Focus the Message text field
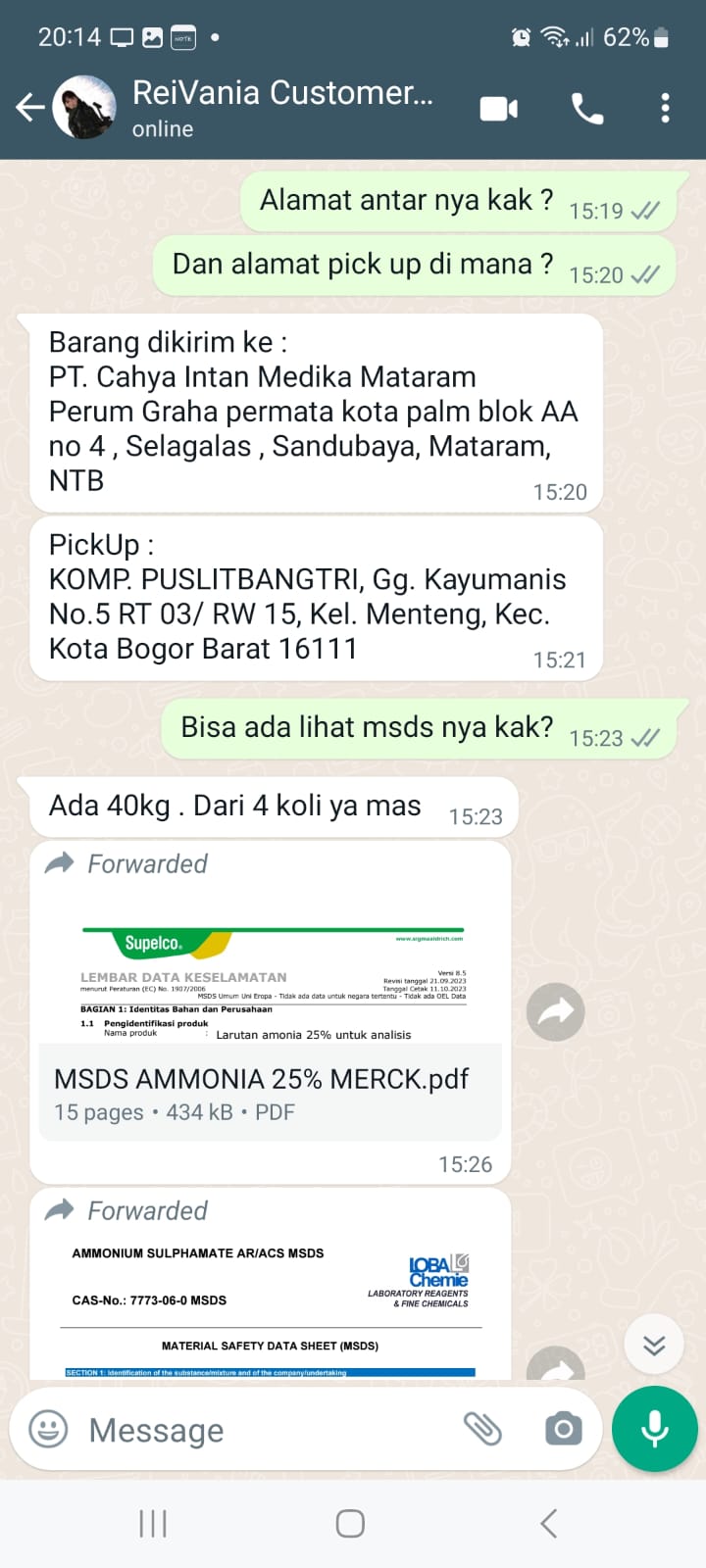This screenshot has height=1568, width=706. click(265, 1430)
